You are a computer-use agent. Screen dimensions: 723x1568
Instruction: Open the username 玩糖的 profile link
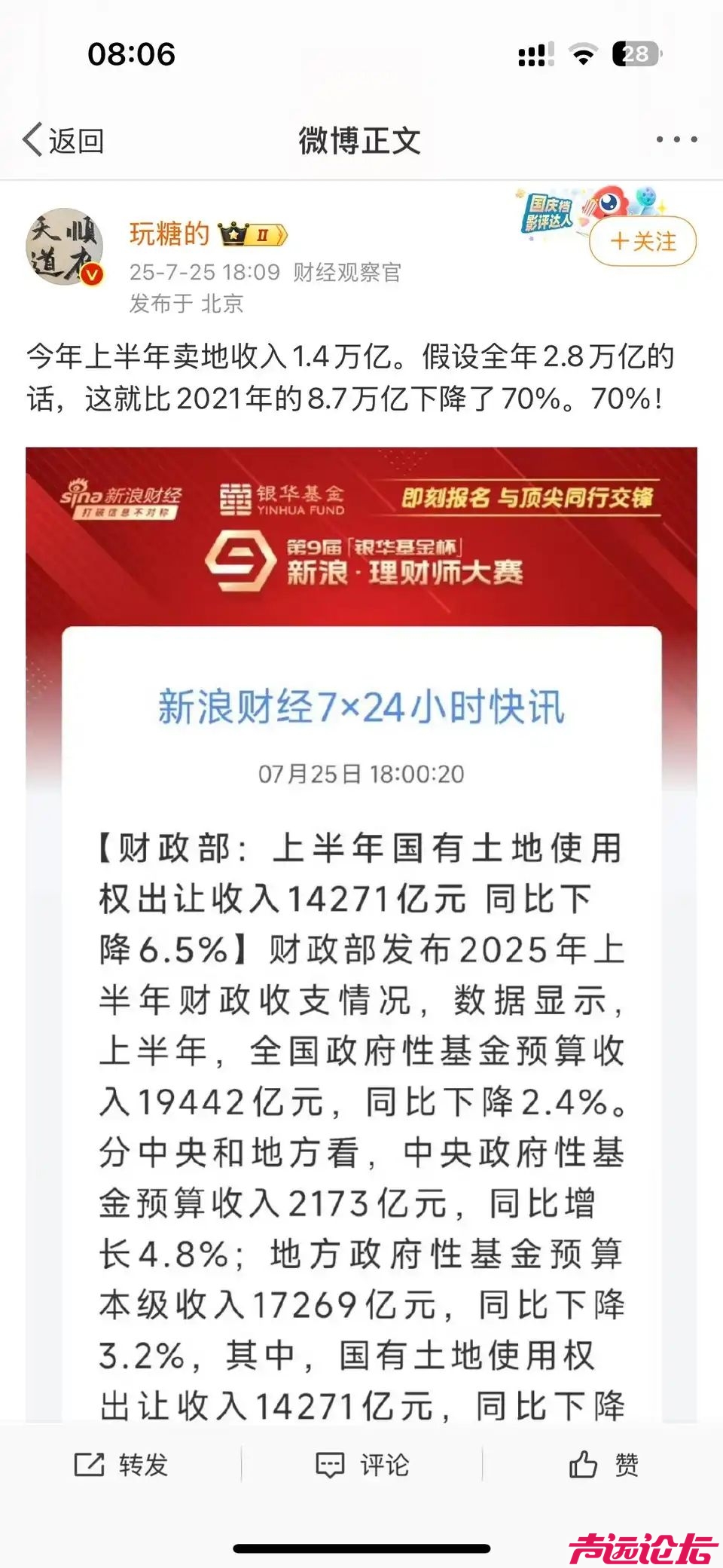coord(169,234)
